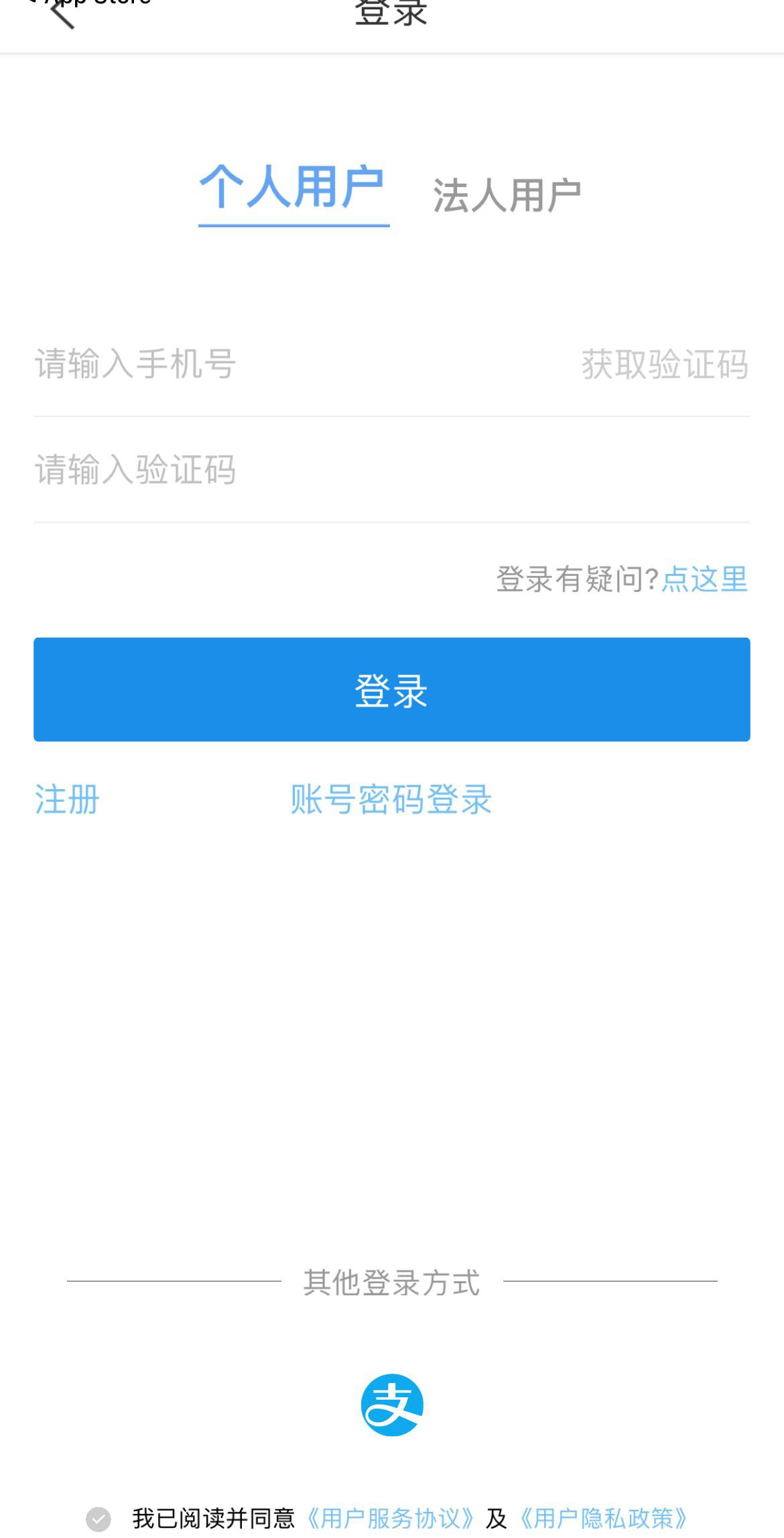
Task: Sign in with the Alipay icon
Action: tap(392, 1405)
